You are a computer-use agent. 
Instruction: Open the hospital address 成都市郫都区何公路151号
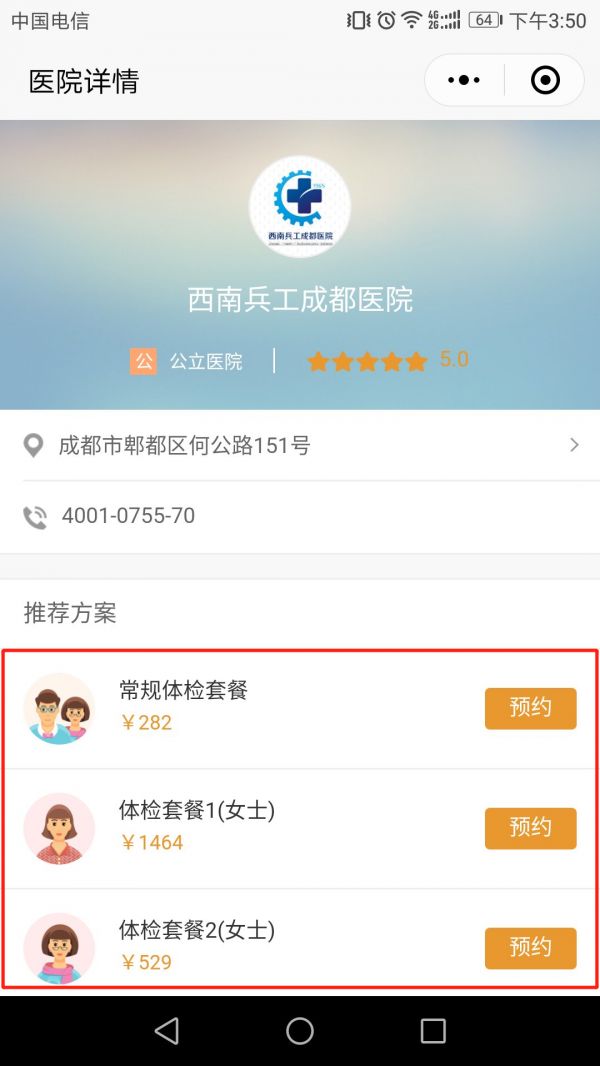tap(300, 445)
